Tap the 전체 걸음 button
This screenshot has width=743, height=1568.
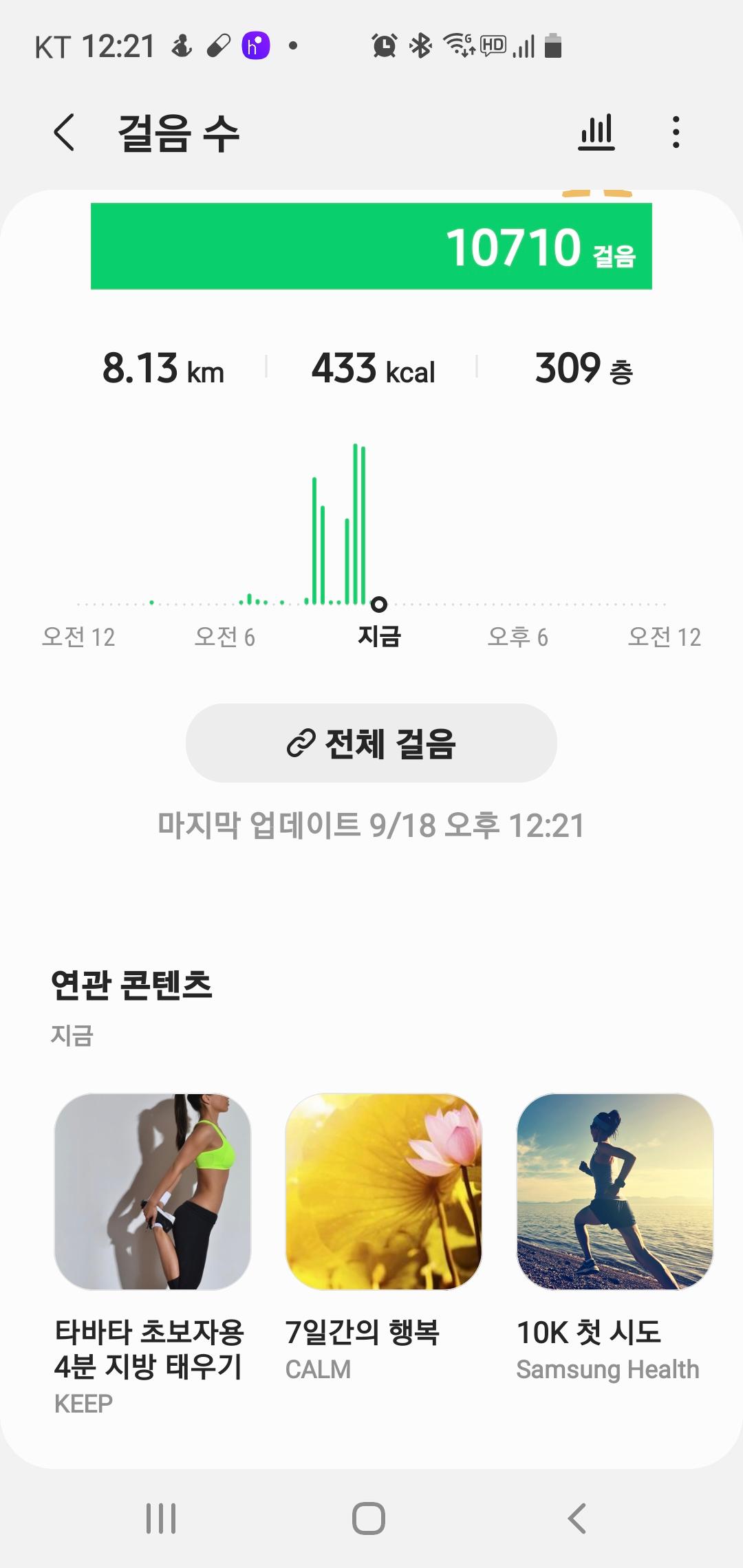coord(371,743)
